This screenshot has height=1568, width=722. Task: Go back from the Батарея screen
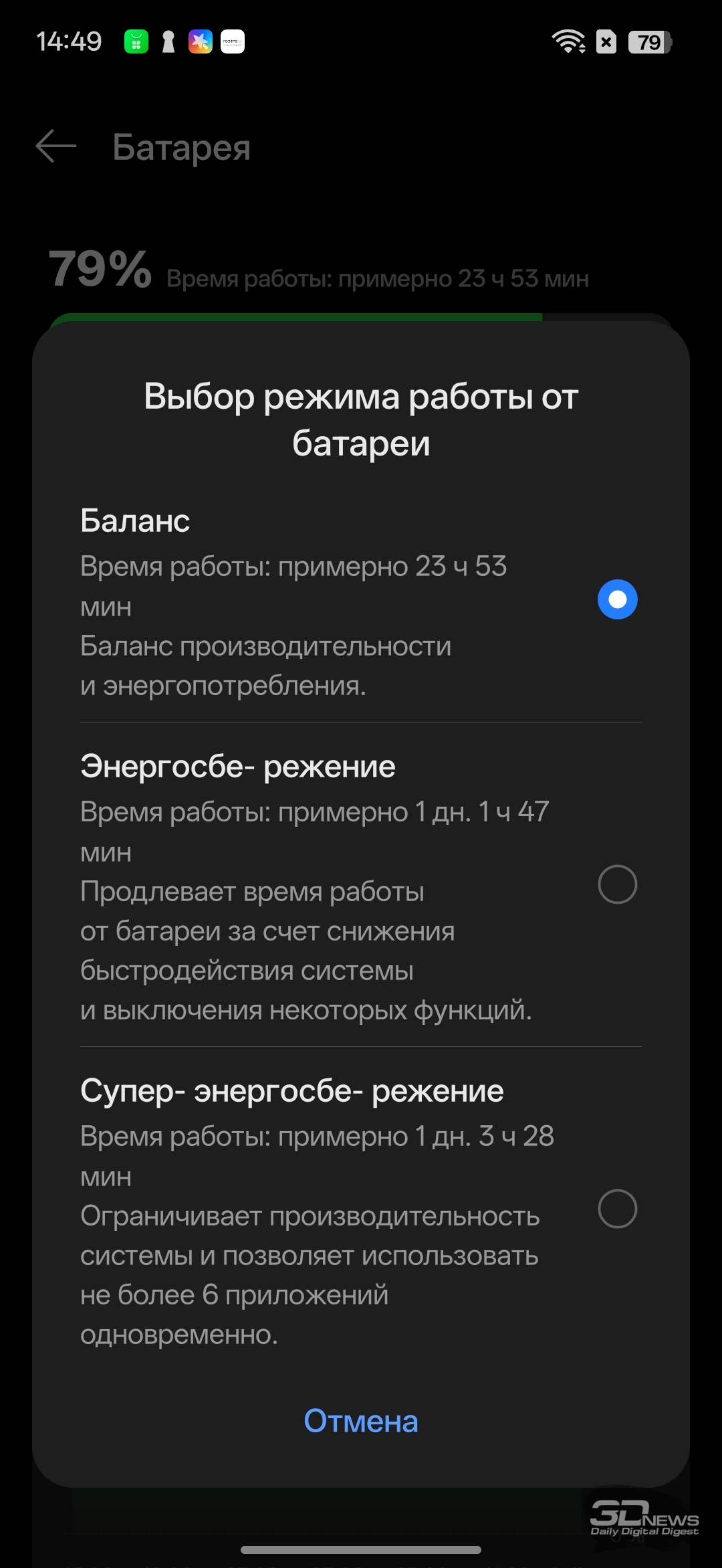[x=56, y=146]
